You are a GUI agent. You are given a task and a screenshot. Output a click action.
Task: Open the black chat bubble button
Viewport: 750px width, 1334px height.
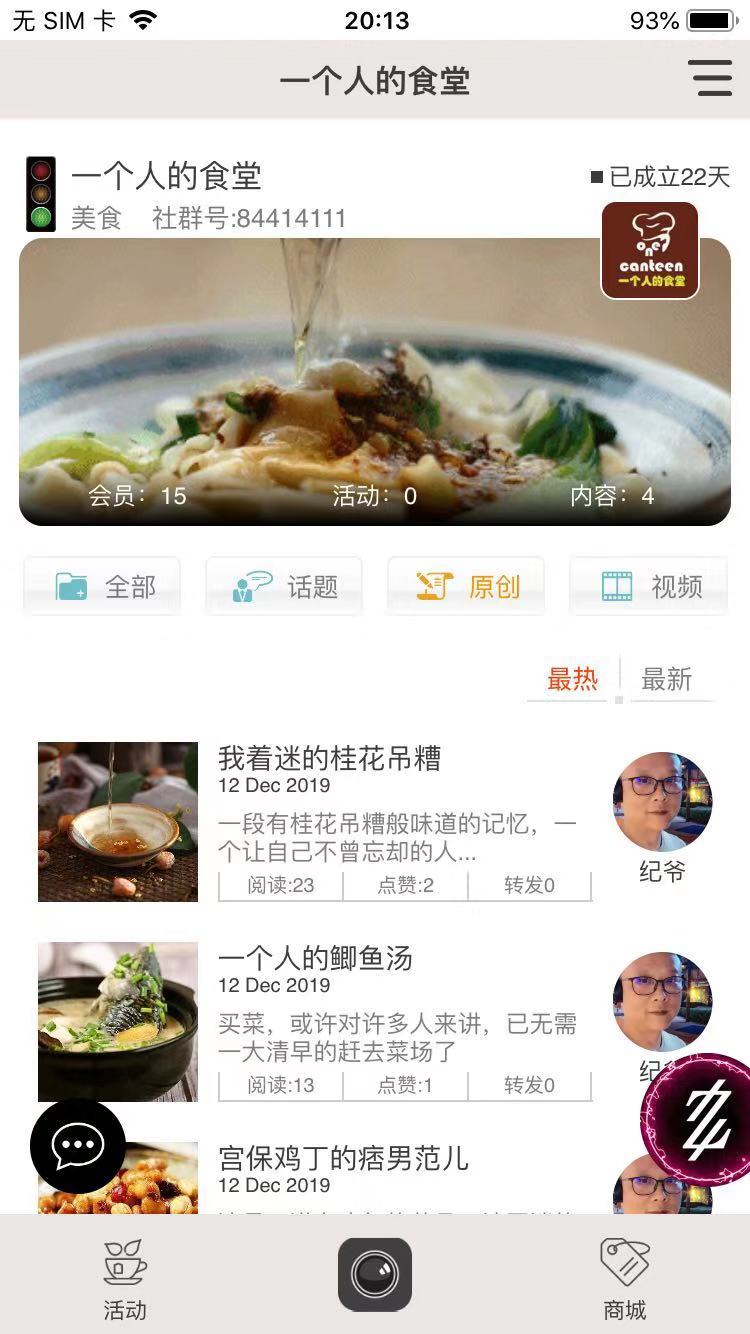(x=78, y=1146)
